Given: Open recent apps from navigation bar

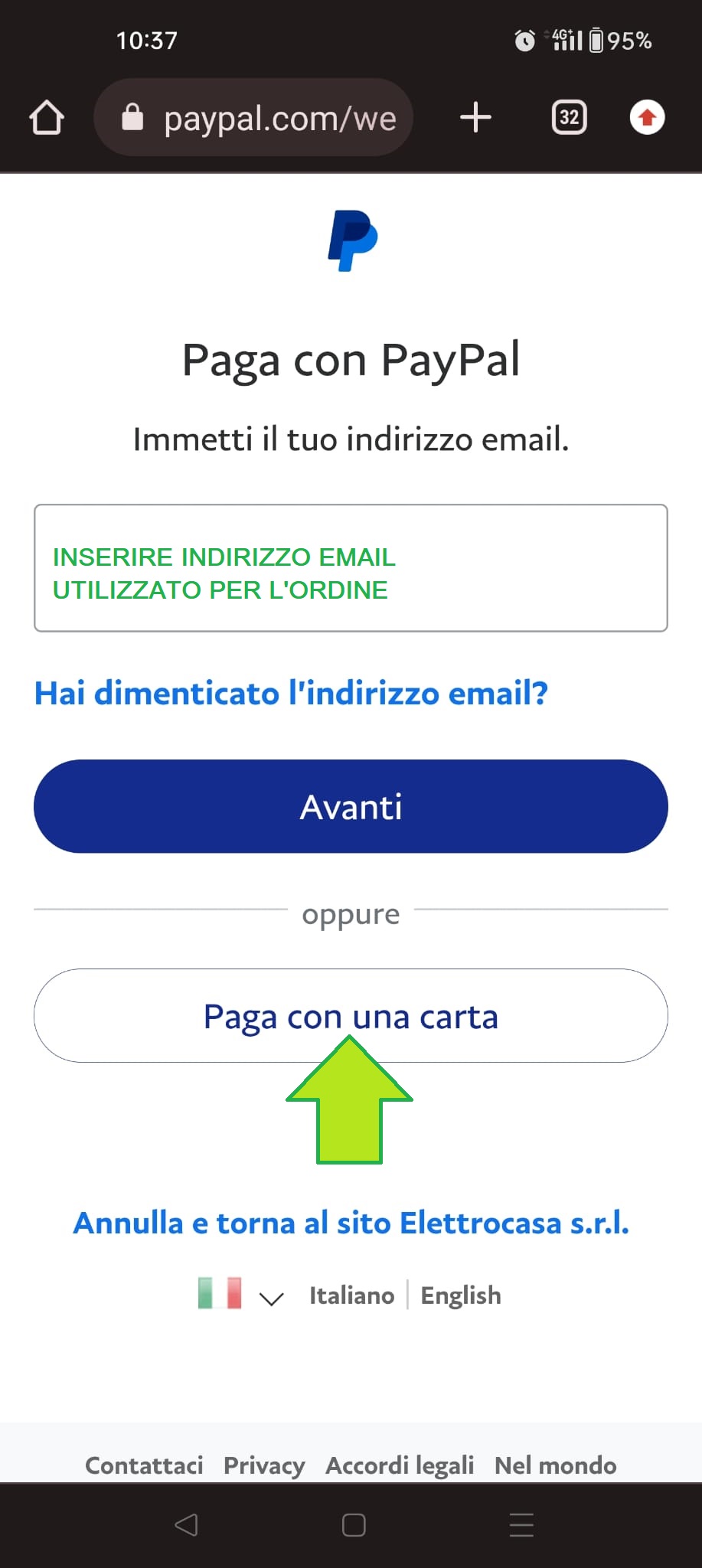Looking at the screenshot, I should [521, 1525].
